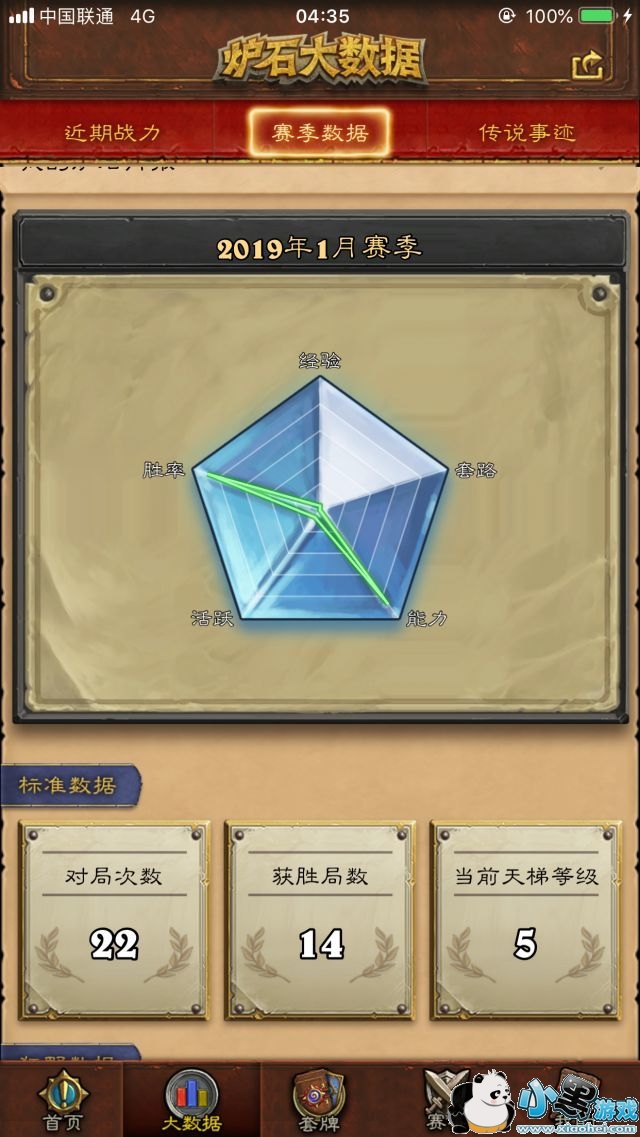The image size is (640, 1137).
Task: Switch to the 套牌 section
Action: [319, 1099]
